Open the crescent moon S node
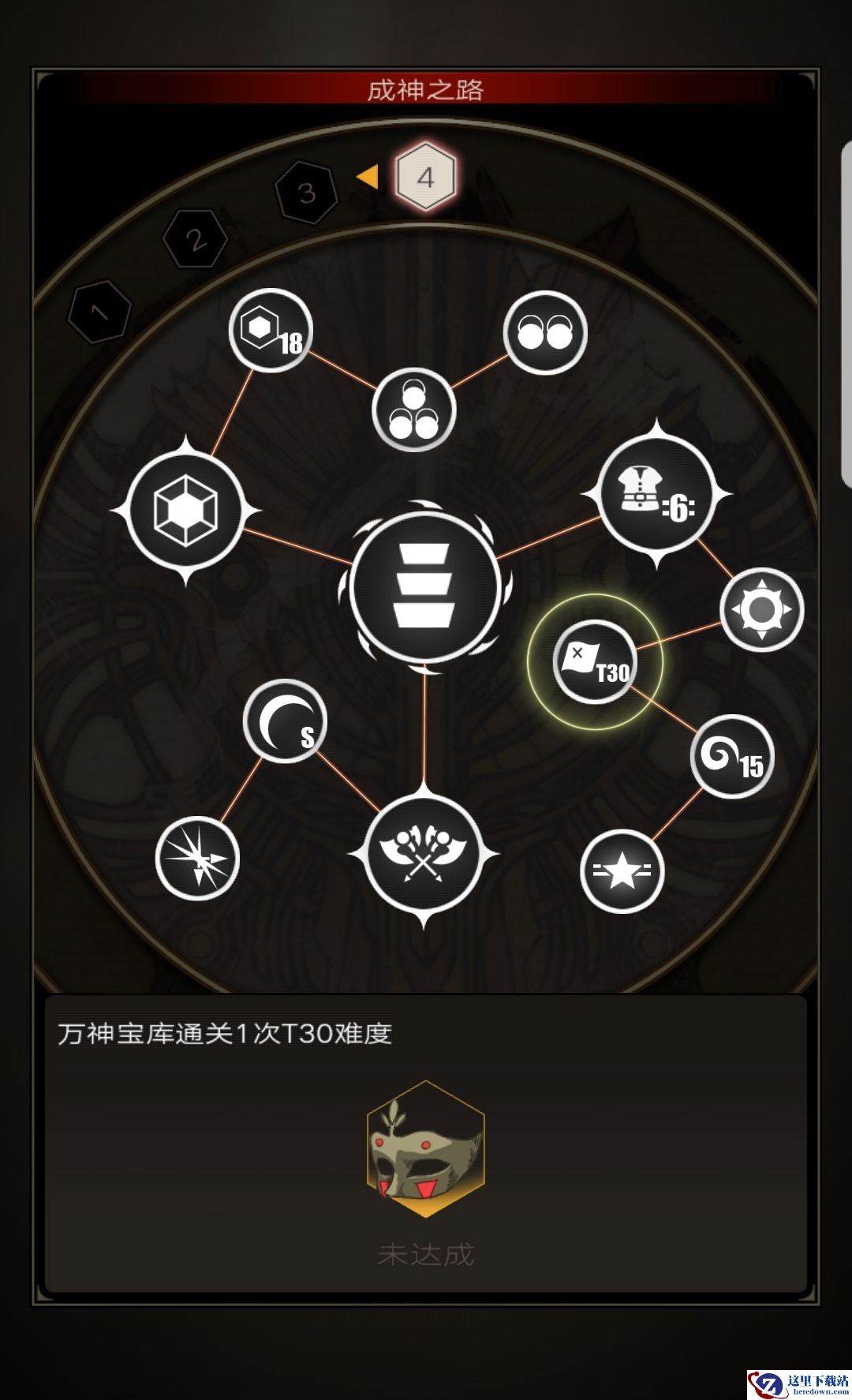Image resolution: width=852 pixels, height=1400 pixels. pyautogui.click(x=285, y=721)
